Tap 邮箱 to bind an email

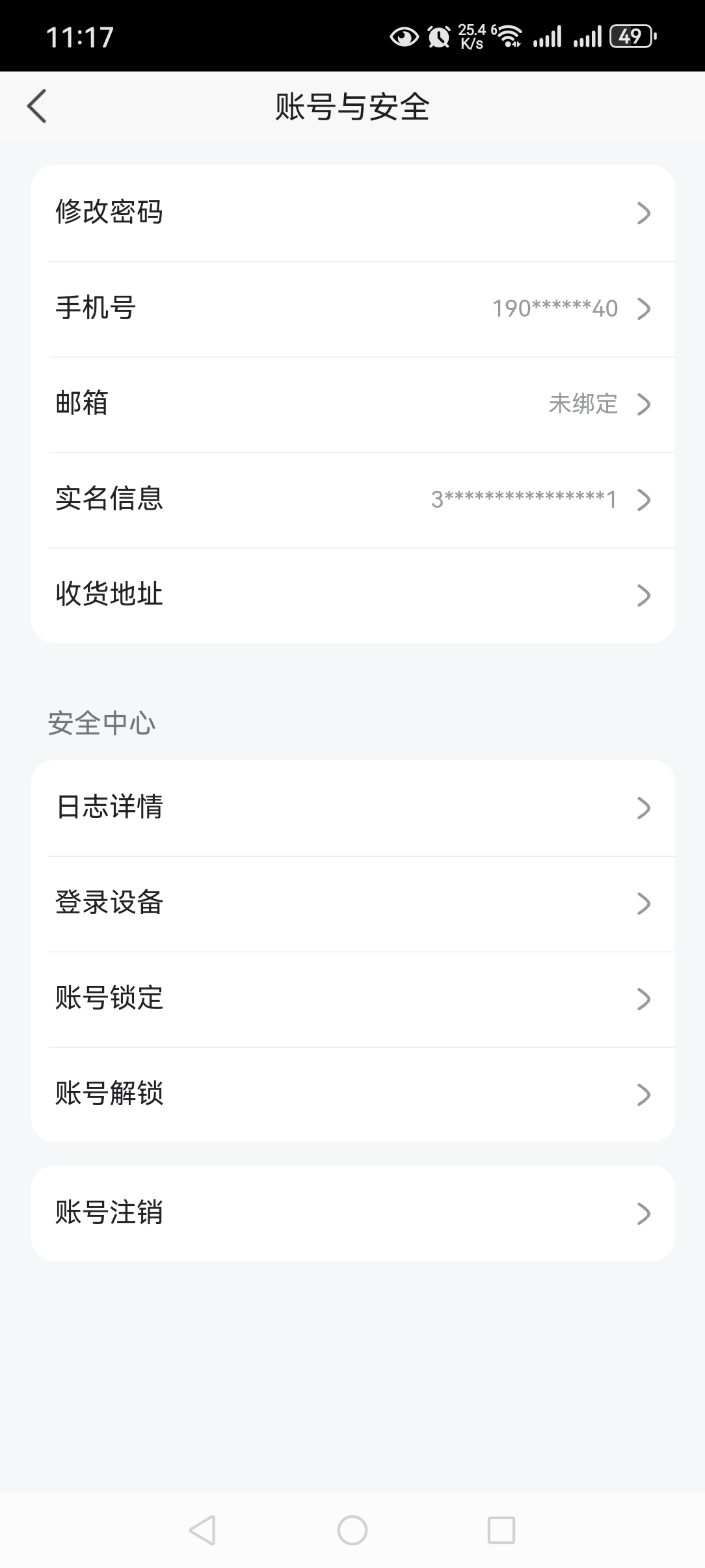pyautogui.click(x=352, y=404)
